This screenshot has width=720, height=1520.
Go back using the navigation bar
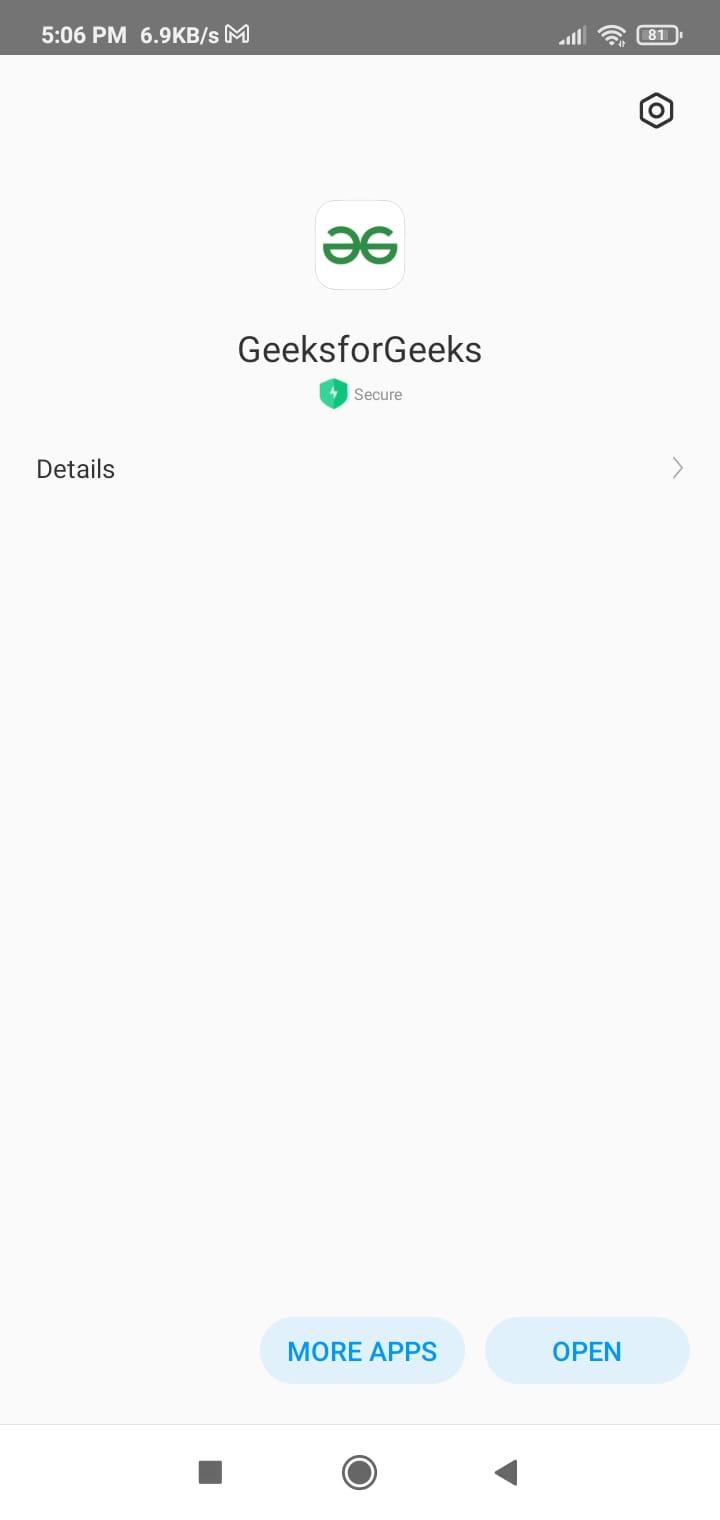click(x=506, y=1472)
